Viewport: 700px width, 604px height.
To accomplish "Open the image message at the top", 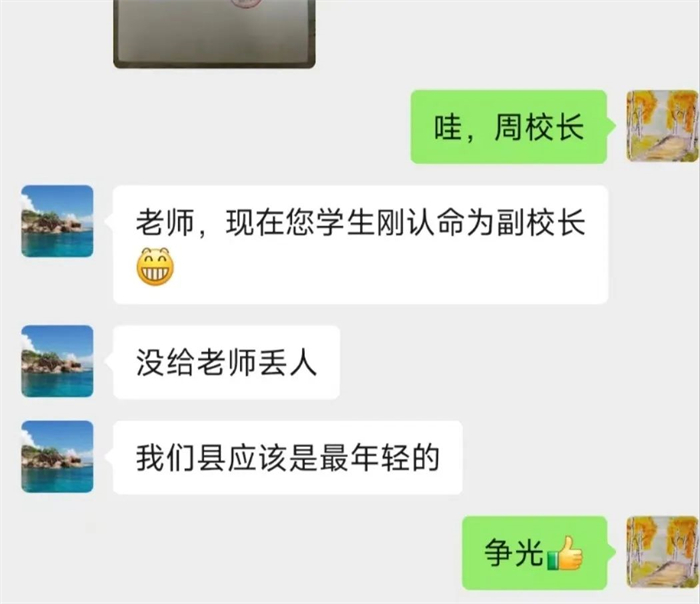I will (x=214, y=32).
